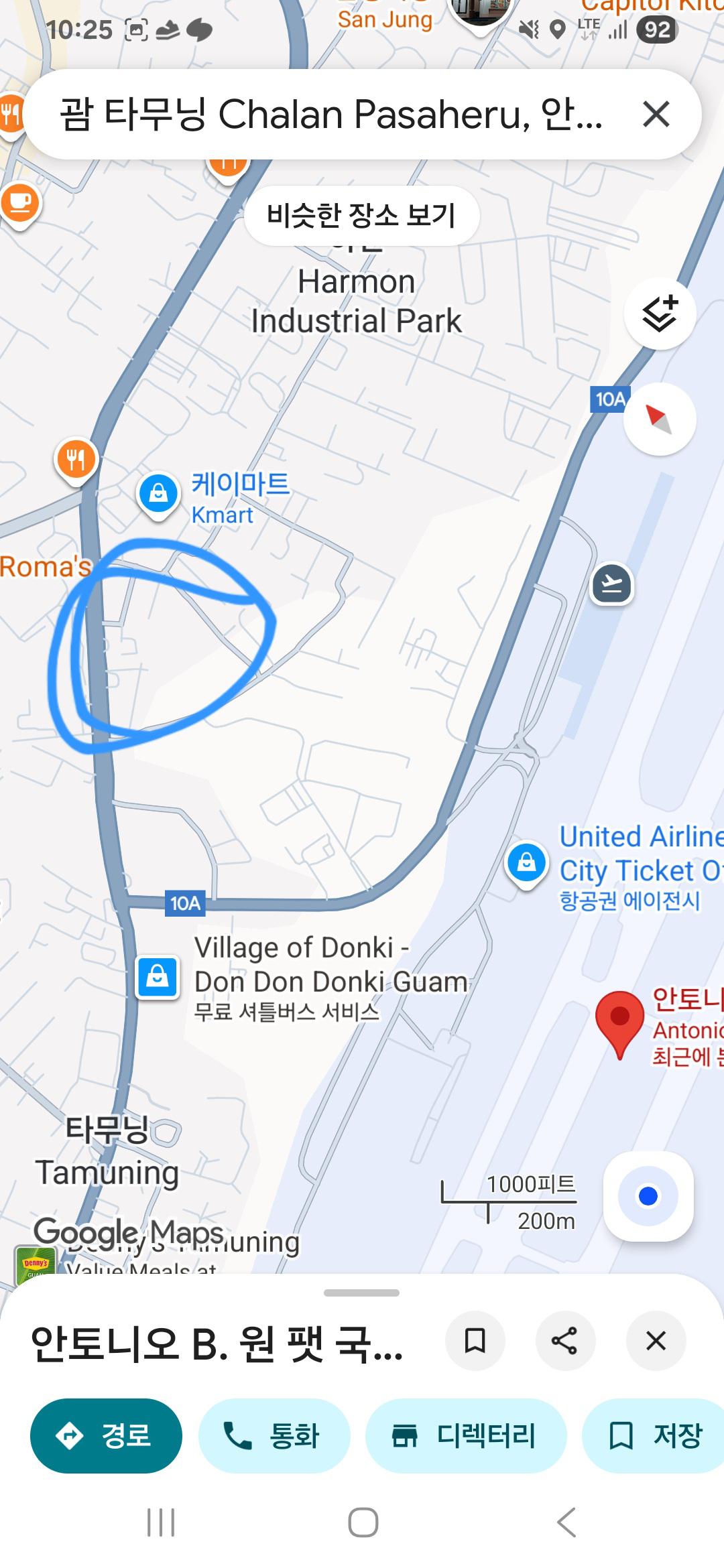Select the red Antonio airport marker
Viewport: 724px width, 1568px height.
(620, 1020)
